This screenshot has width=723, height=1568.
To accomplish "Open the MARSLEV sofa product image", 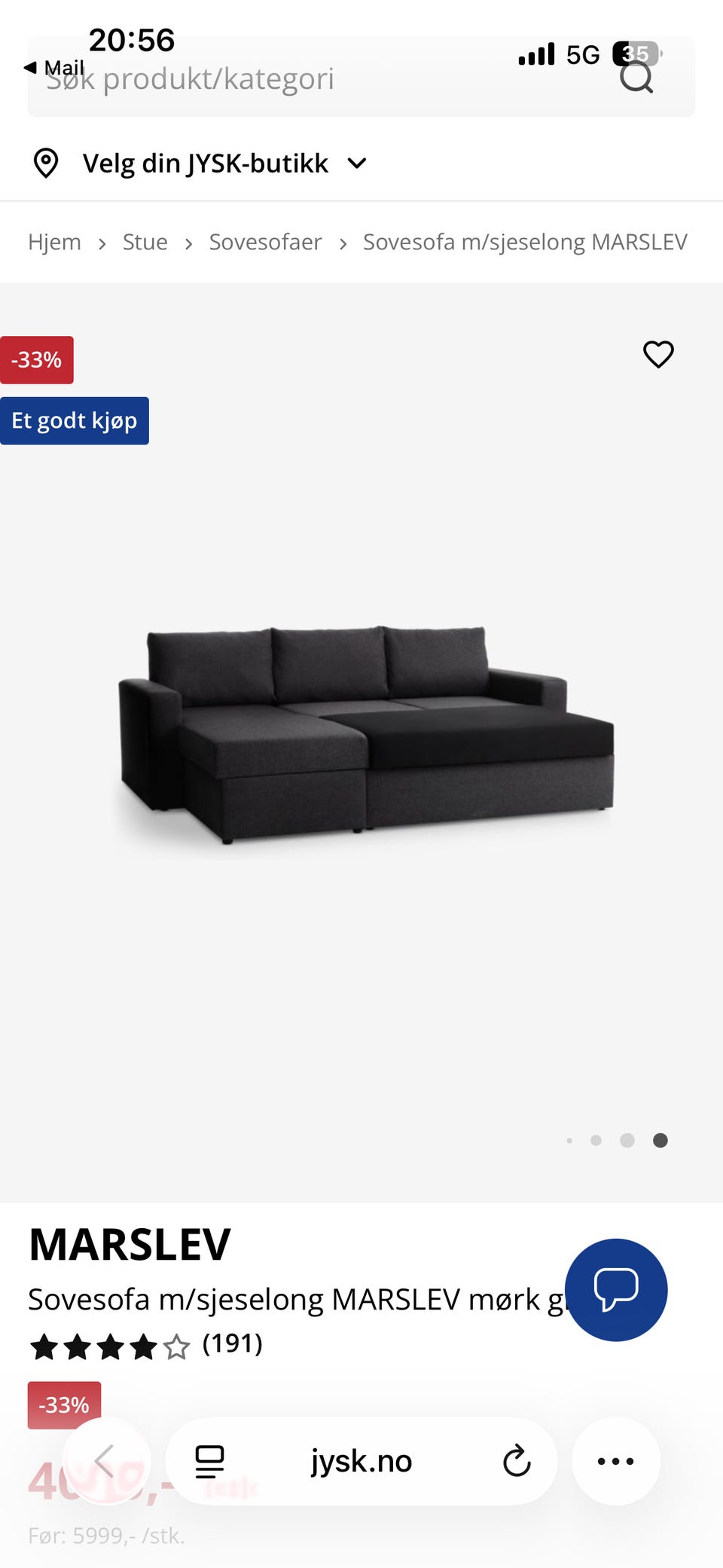I will coord(366,735).
